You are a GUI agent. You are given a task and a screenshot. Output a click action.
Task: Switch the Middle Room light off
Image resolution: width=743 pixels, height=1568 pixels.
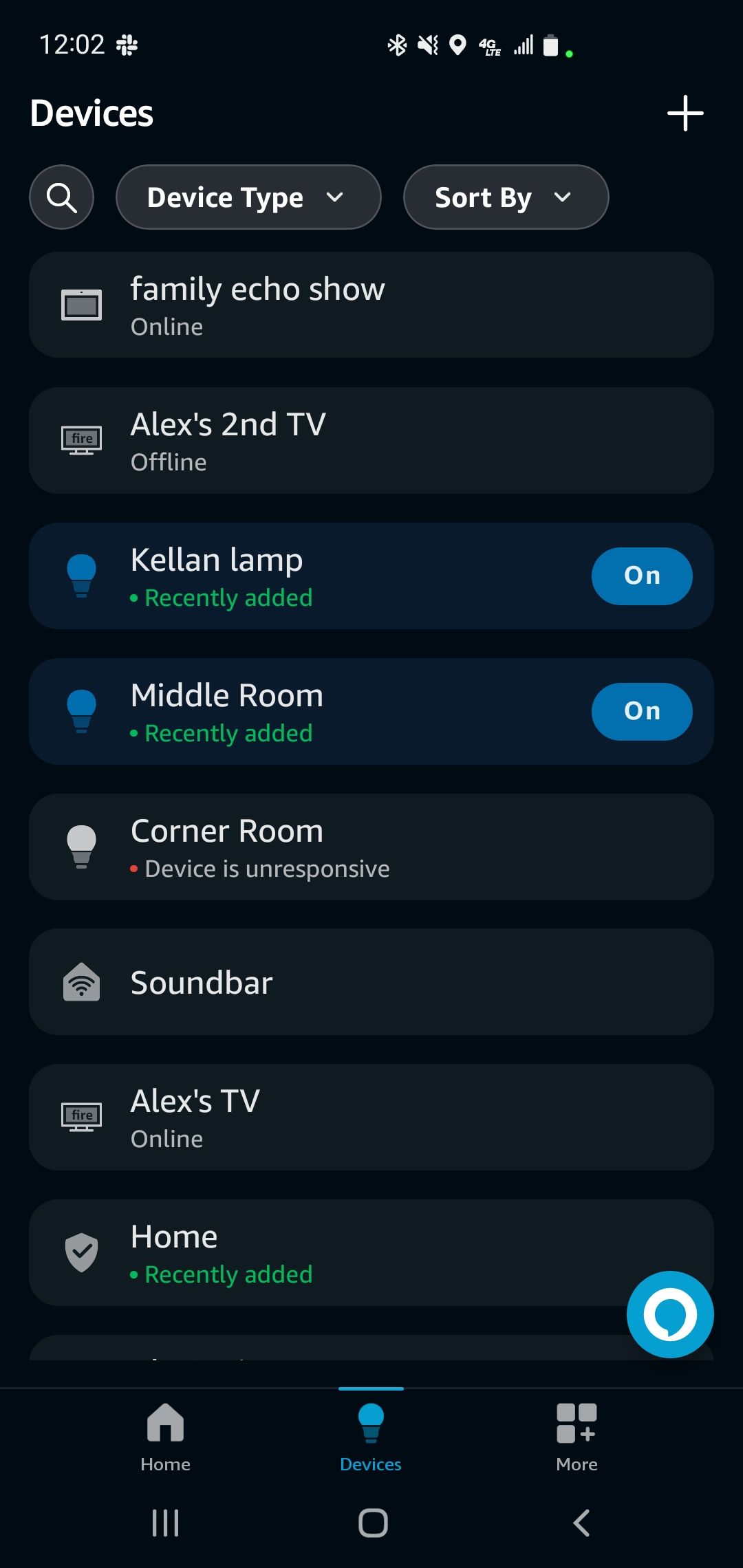coord(641,711)
